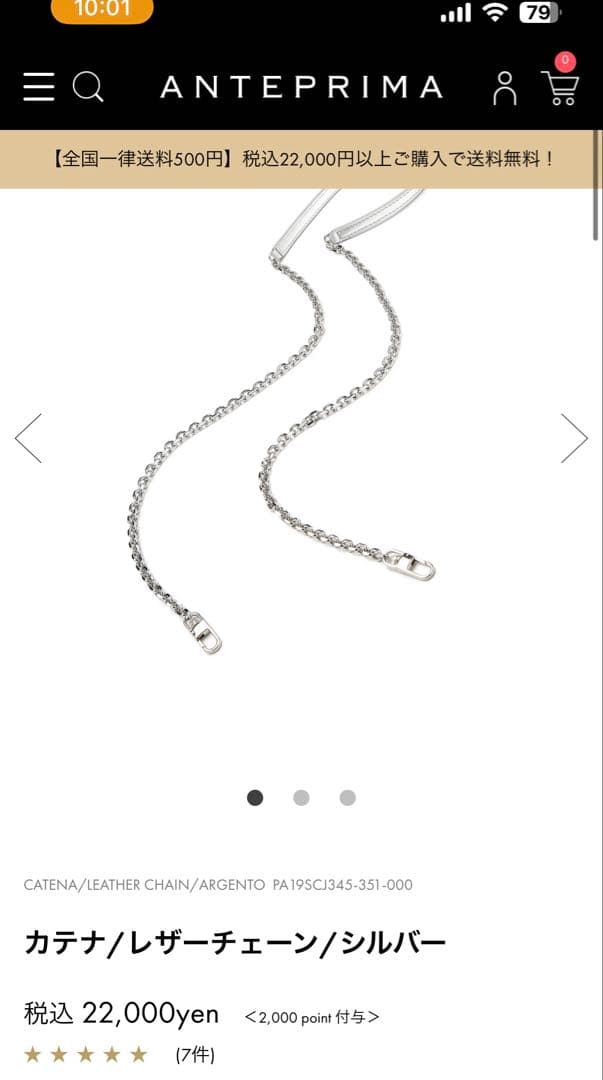Open the shopping cart

[560, 86]
